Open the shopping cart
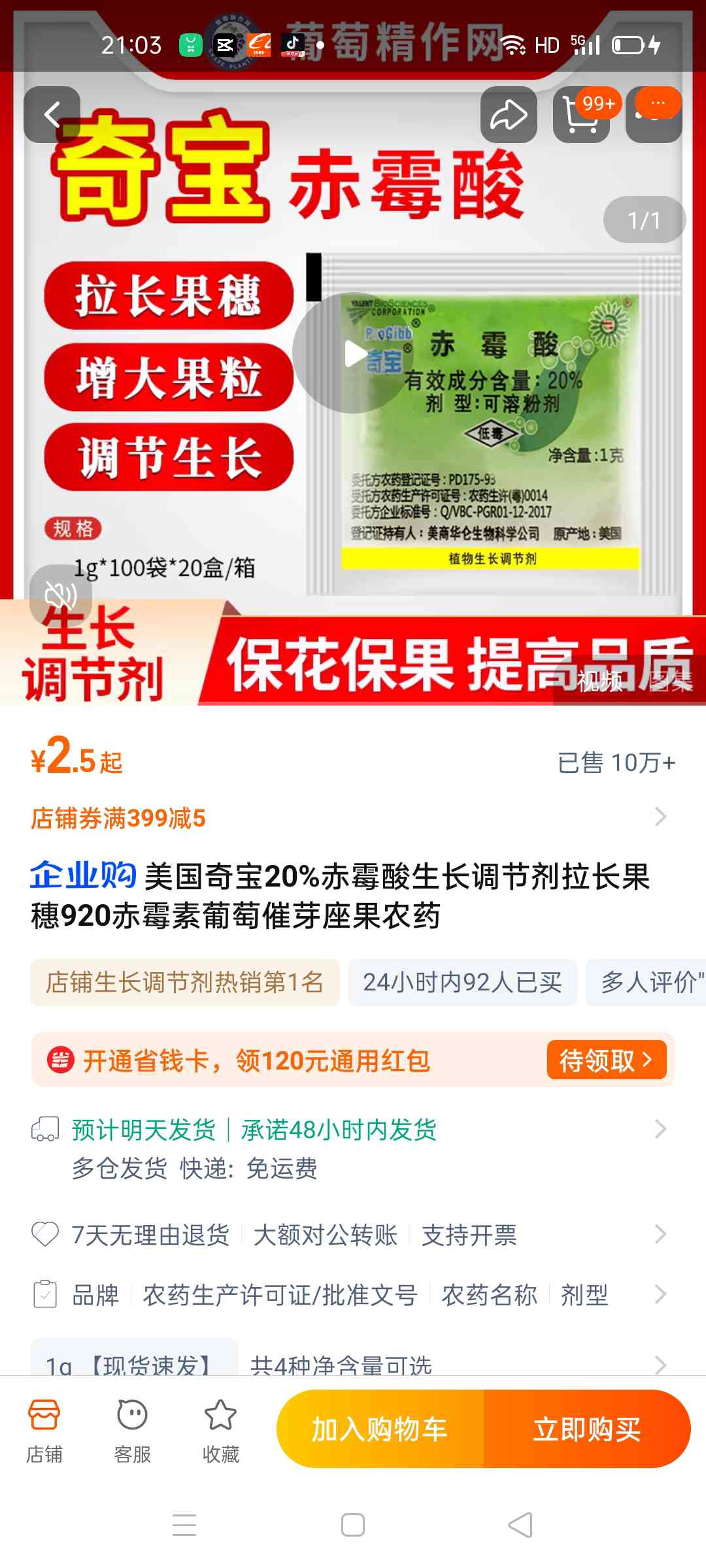 [x=581, y=114]
